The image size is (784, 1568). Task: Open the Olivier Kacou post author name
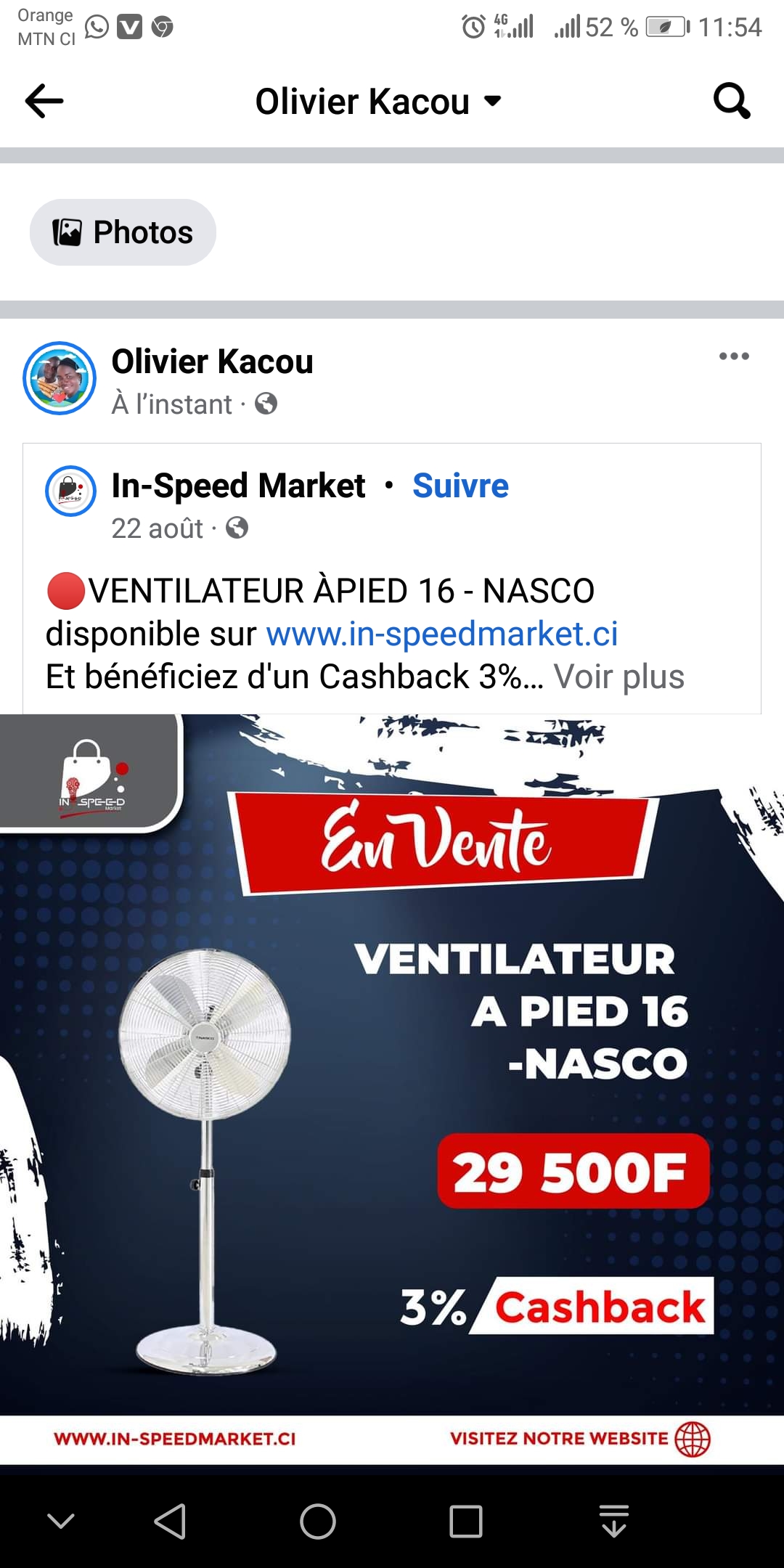[x=212, y=362]
